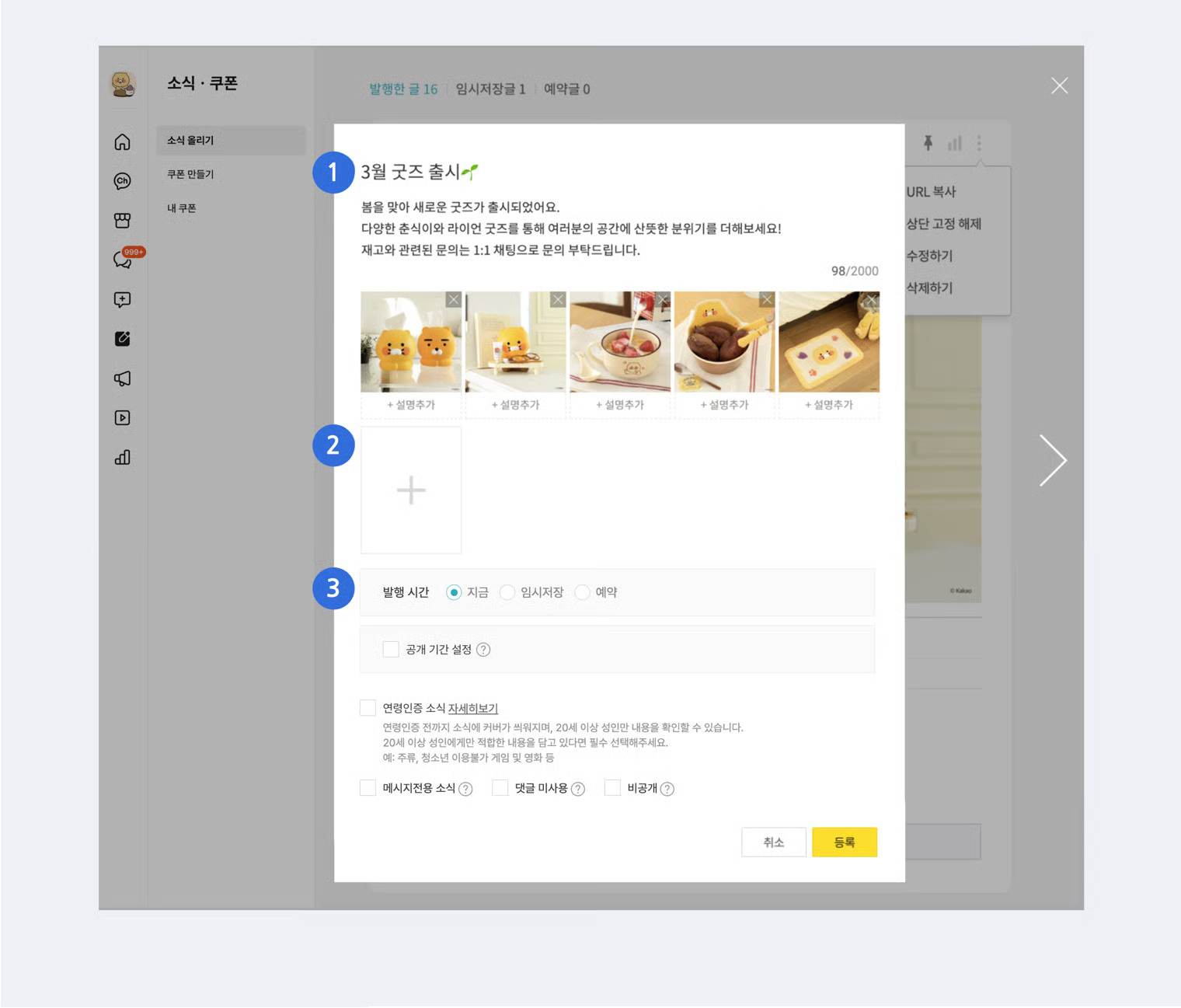Enable the 연령인증 소식 checkbox

(368, 707)
